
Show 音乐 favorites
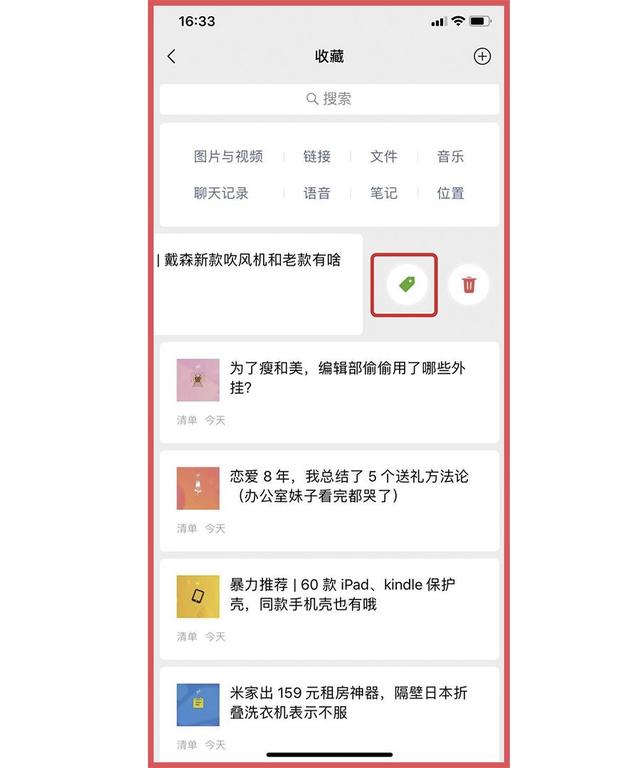[450, 157]
